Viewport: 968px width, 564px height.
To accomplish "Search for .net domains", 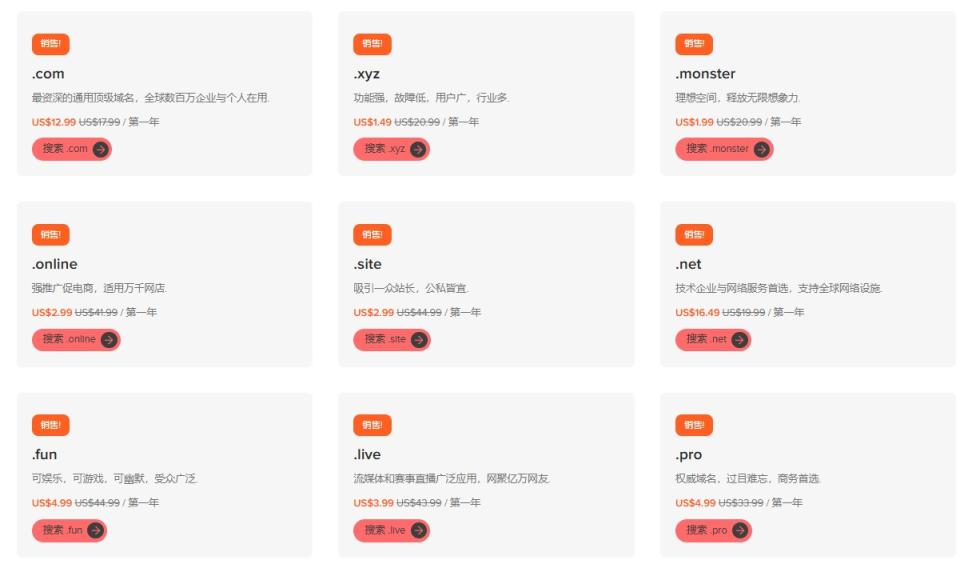I will click(x=712, y=340).
